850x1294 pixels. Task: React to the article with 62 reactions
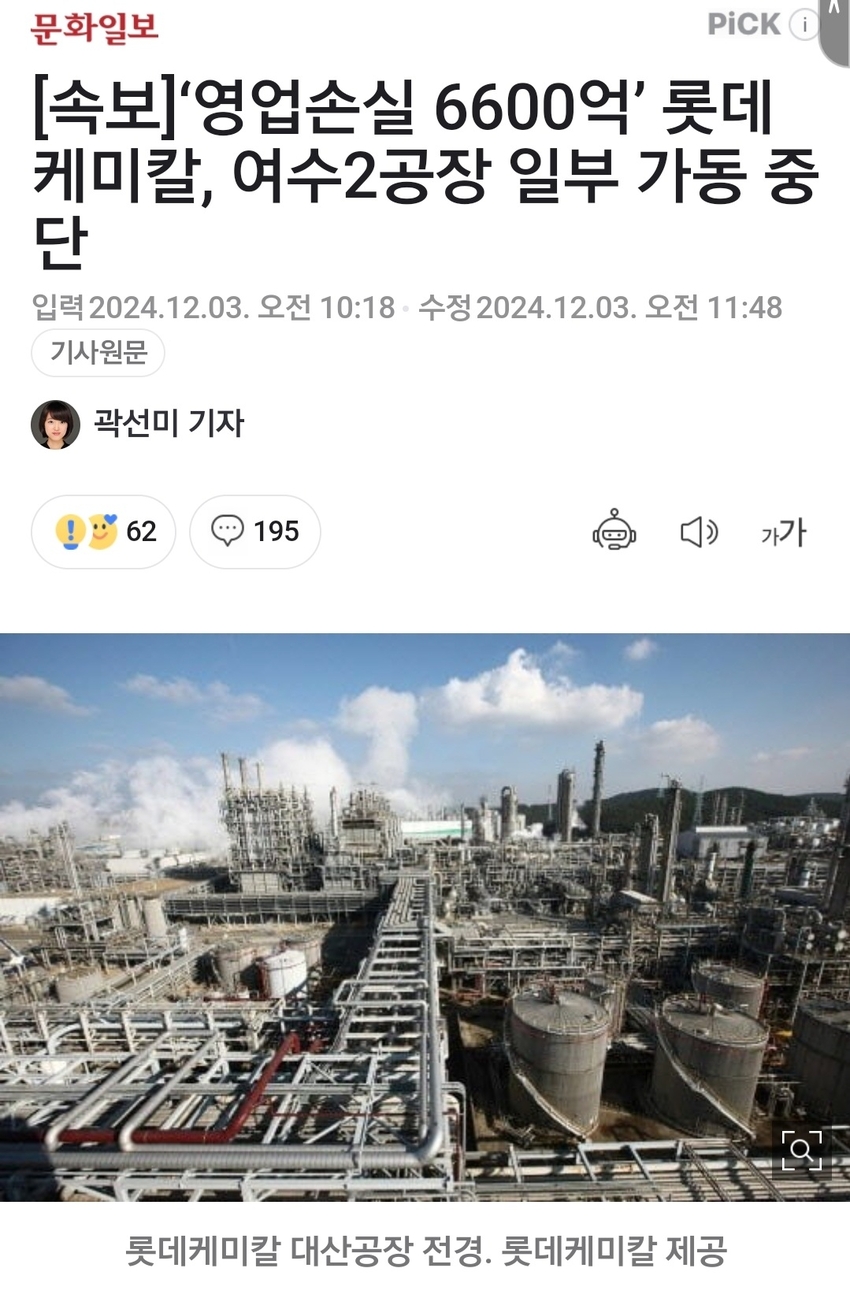click(x=104, y=531)
